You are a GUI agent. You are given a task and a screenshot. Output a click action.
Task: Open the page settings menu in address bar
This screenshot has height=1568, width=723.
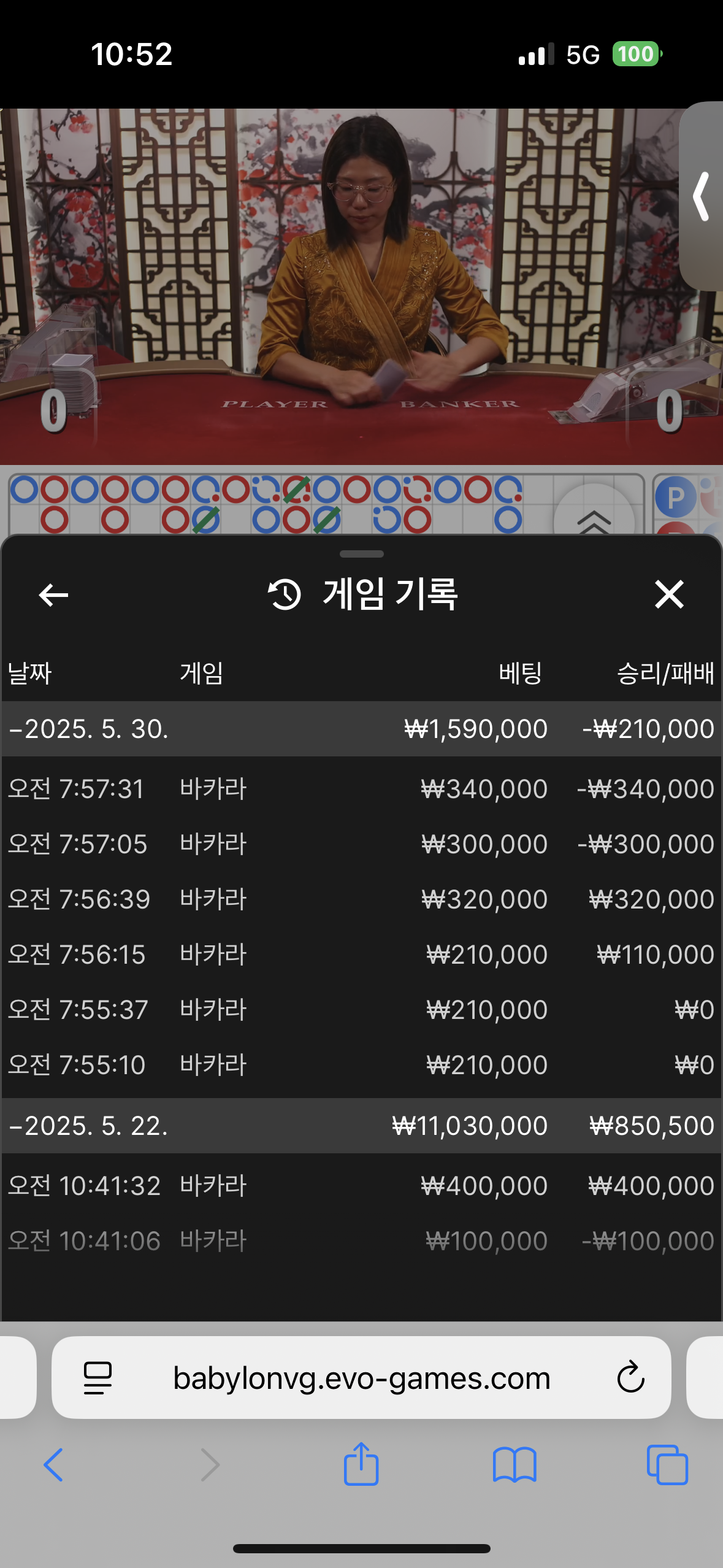coord(98,1378)
